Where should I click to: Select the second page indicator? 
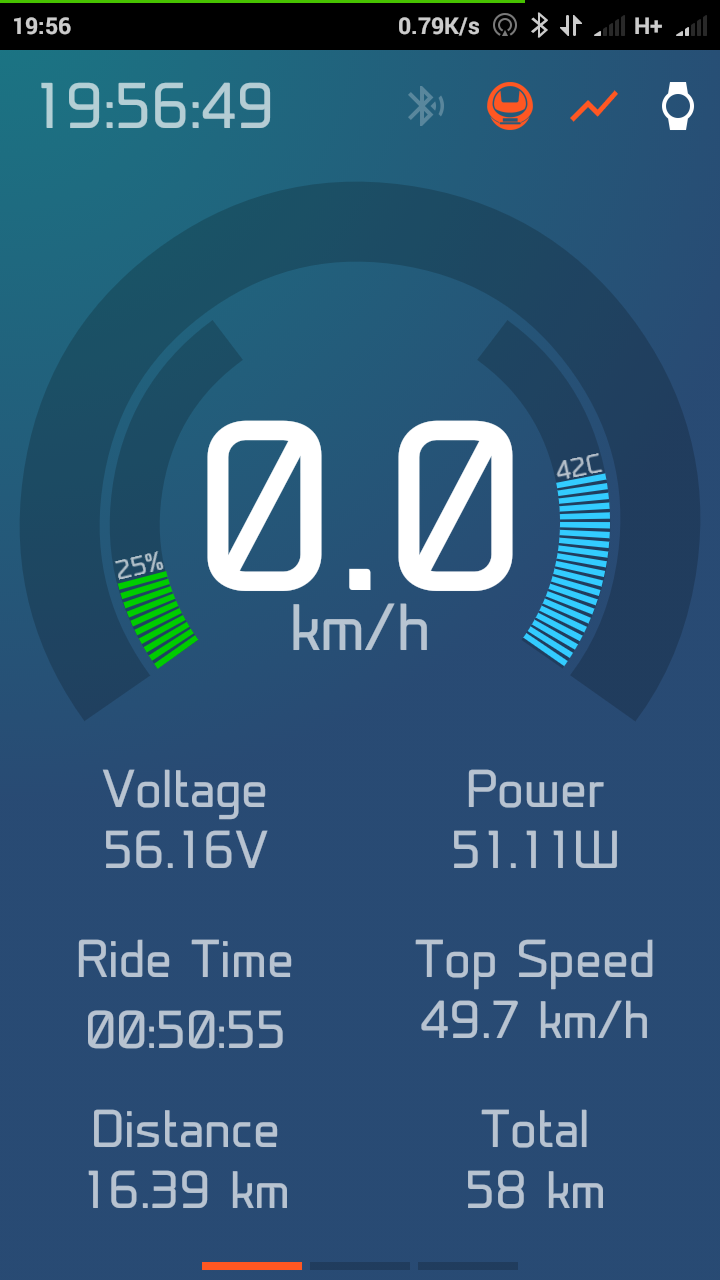coord(360,1266)
